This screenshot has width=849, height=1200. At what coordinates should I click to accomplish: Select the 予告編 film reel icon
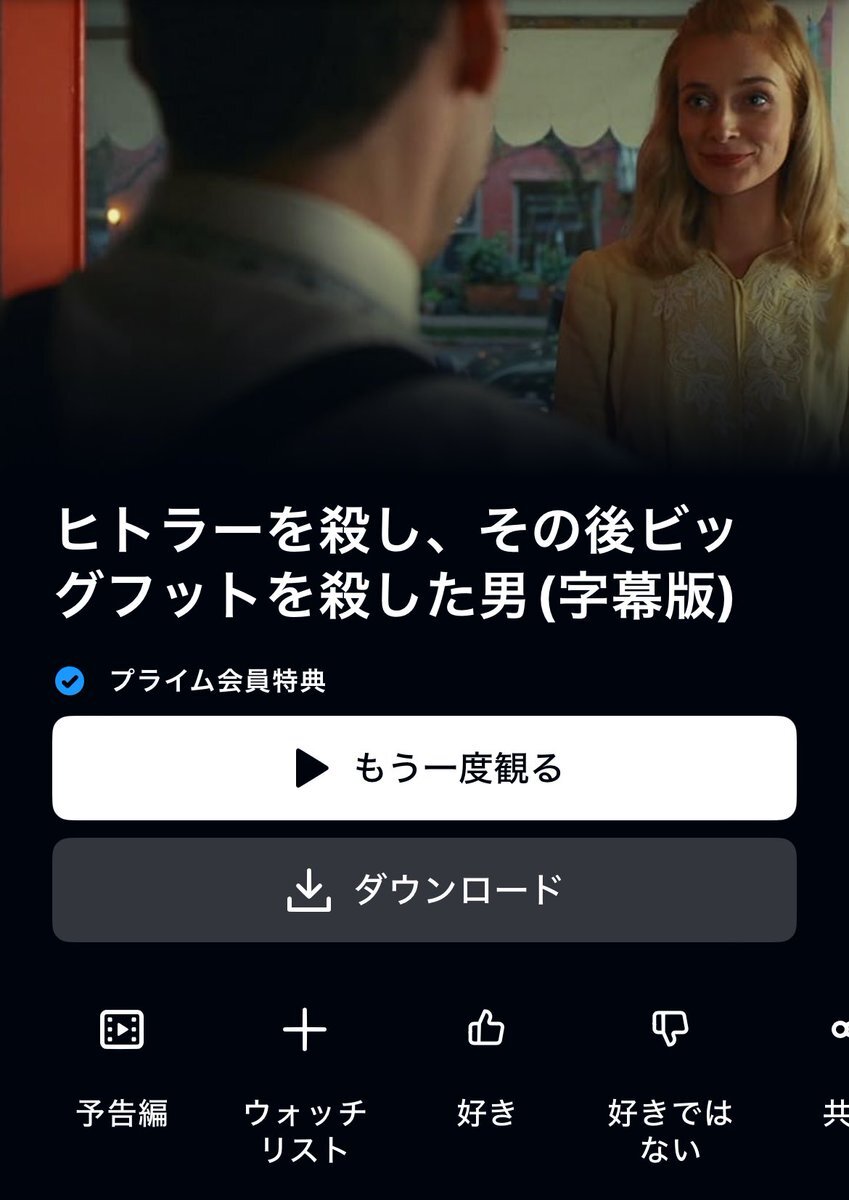120,1029
